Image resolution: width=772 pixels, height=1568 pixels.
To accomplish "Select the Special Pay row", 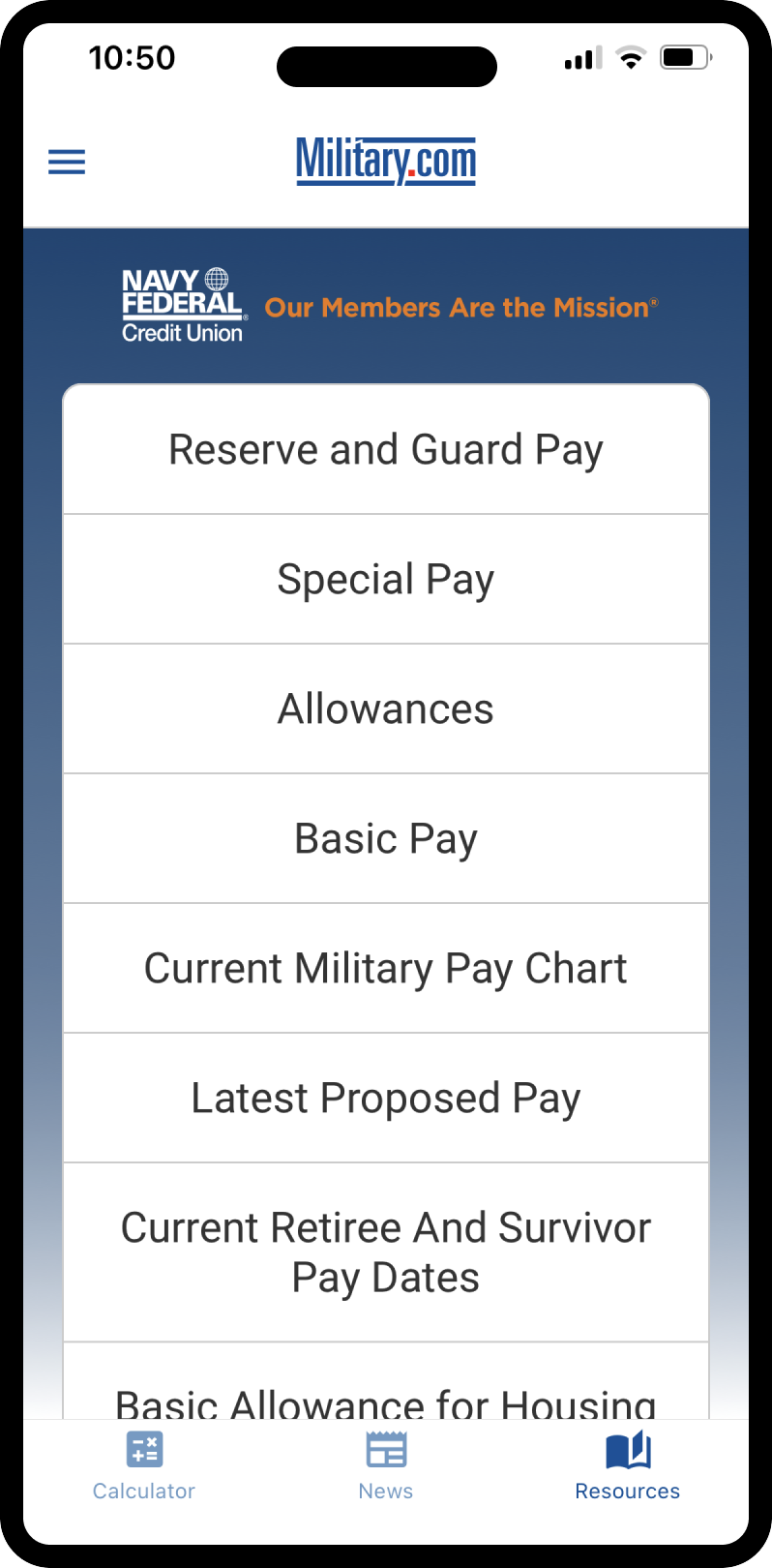I will point(386,580).
